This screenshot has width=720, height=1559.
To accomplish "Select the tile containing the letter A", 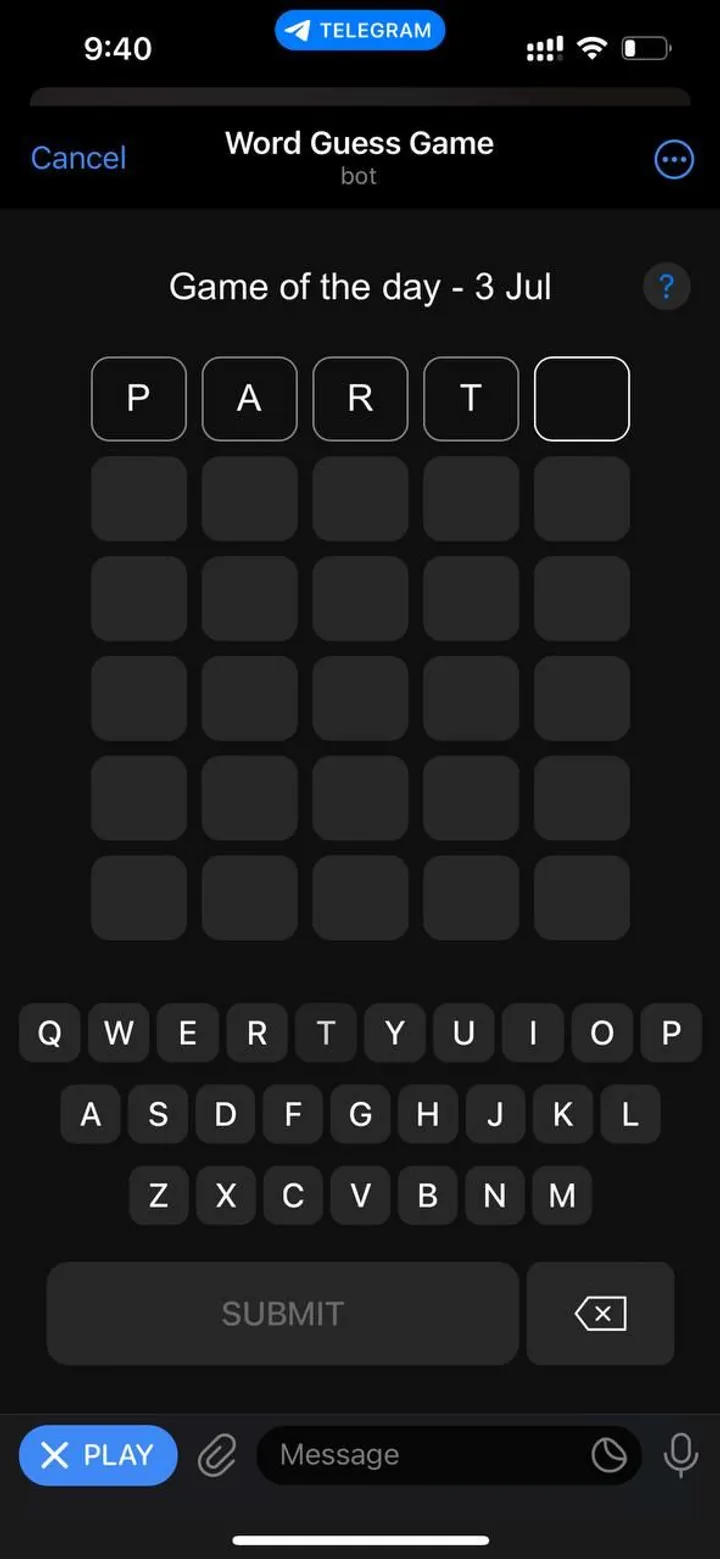I will click(x=249, y=398).
